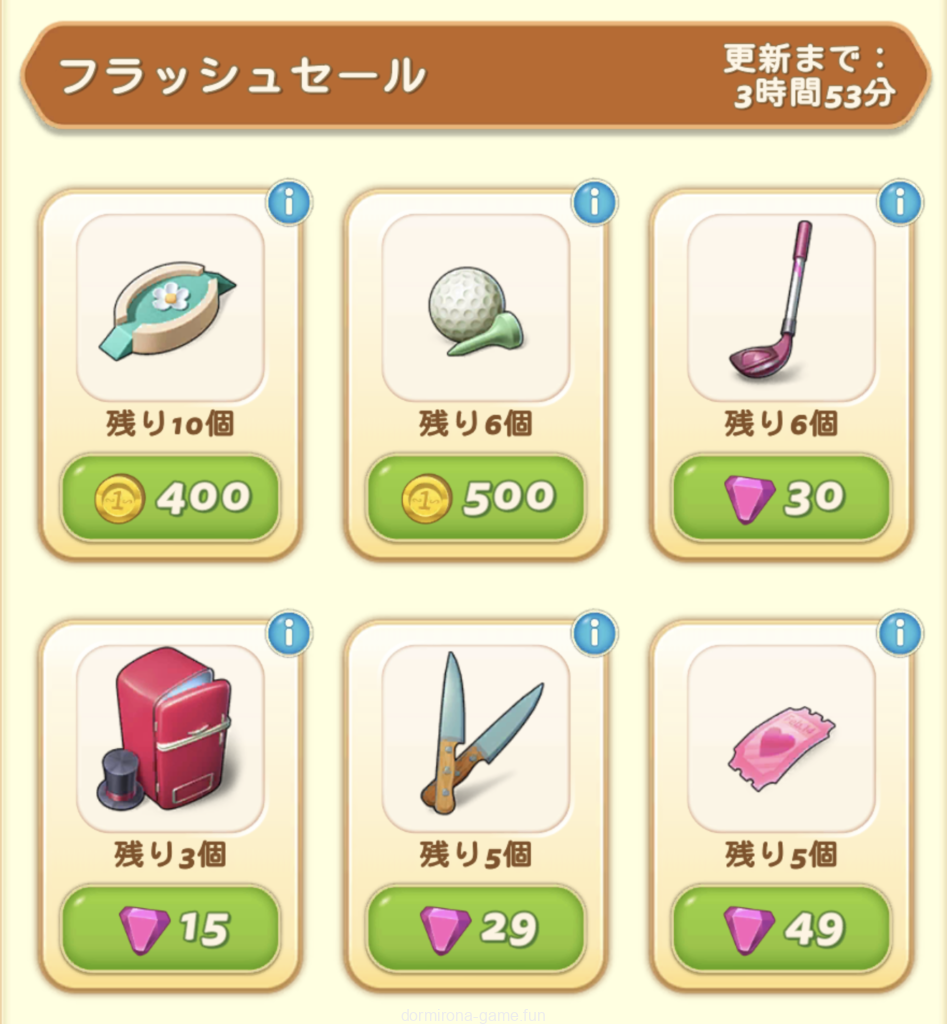Buy the knives for 29 gems
The height and width of the screenshot is (1024, 947).
point(476,928)
